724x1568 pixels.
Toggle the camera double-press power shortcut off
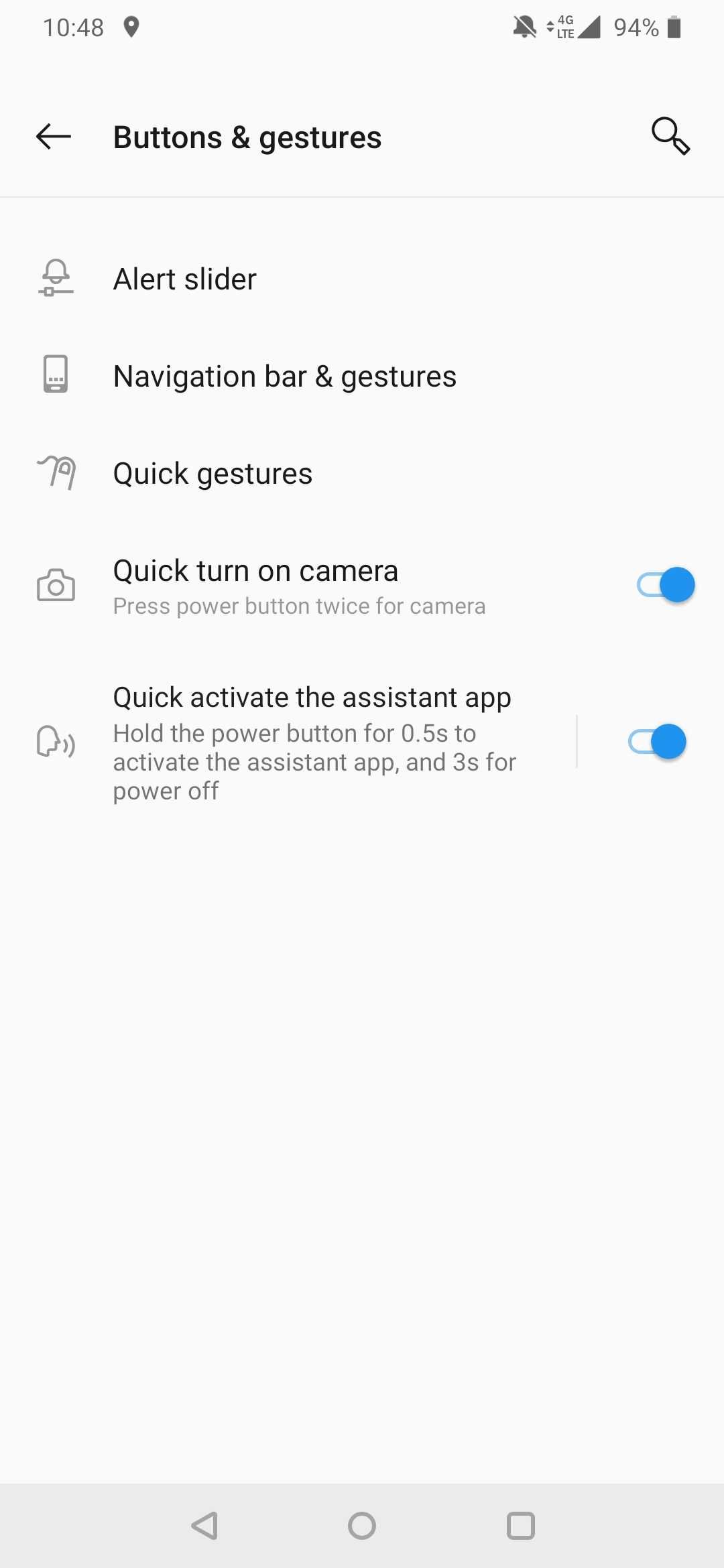click(662, 584)
